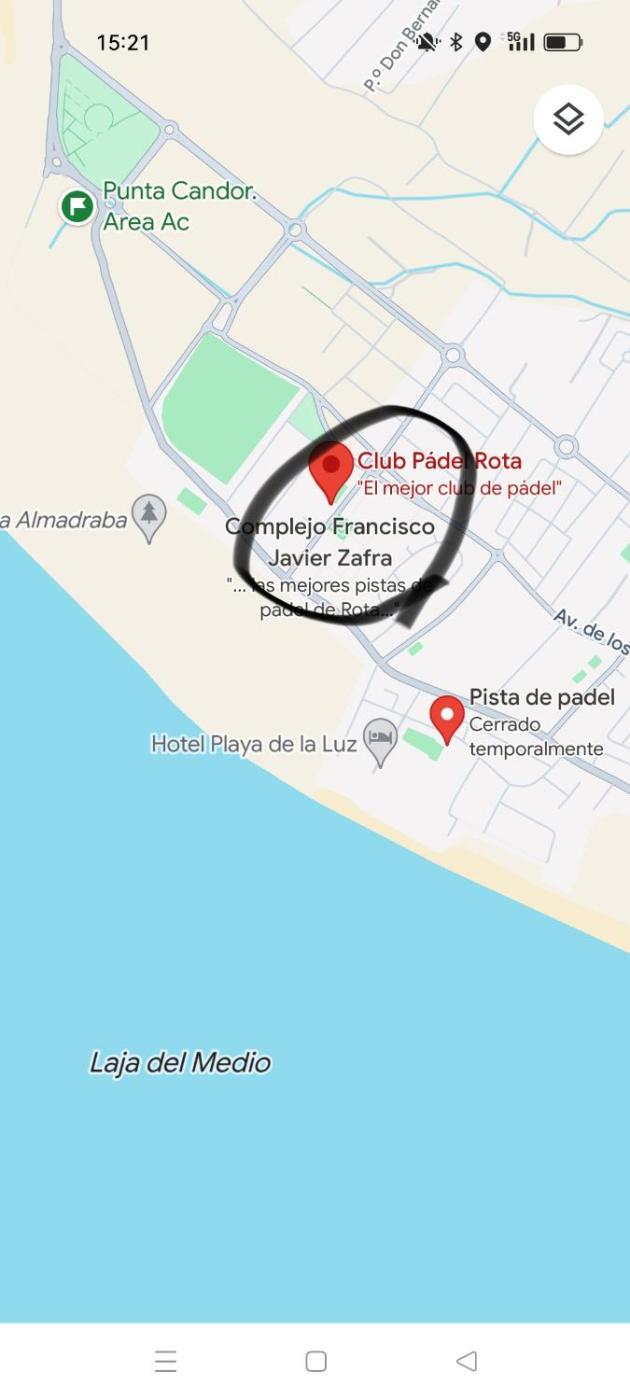Select the Punta Candor green flag marker
This screenshot has width=630, height=1400.
(x=77, y=207)
